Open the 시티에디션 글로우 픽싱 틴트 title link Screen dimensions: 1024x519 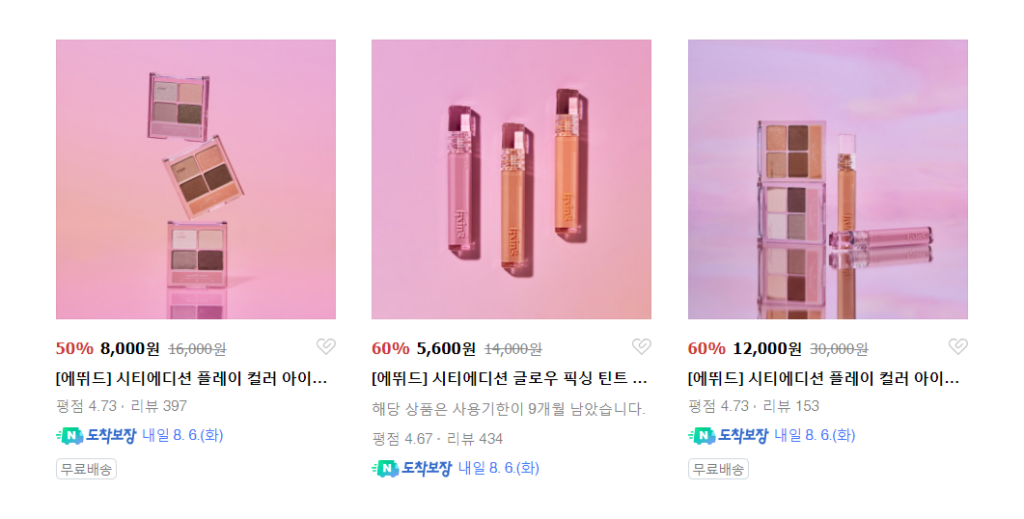click(x=509, y=378)
